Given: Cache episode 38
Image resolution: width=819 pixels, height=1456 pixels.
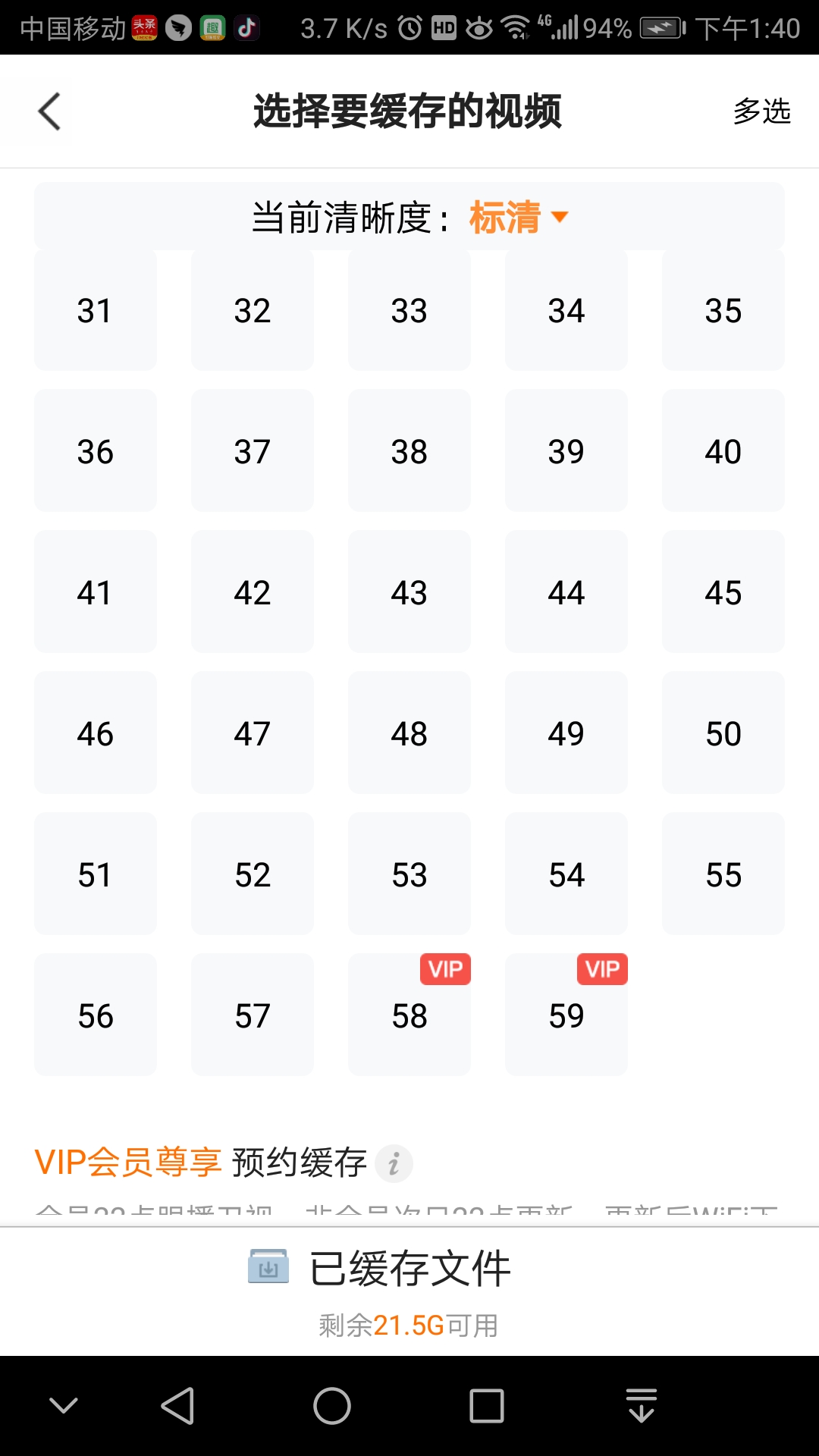Looking at the screenshot, I should pyautogui.click(x=409, y=451).
